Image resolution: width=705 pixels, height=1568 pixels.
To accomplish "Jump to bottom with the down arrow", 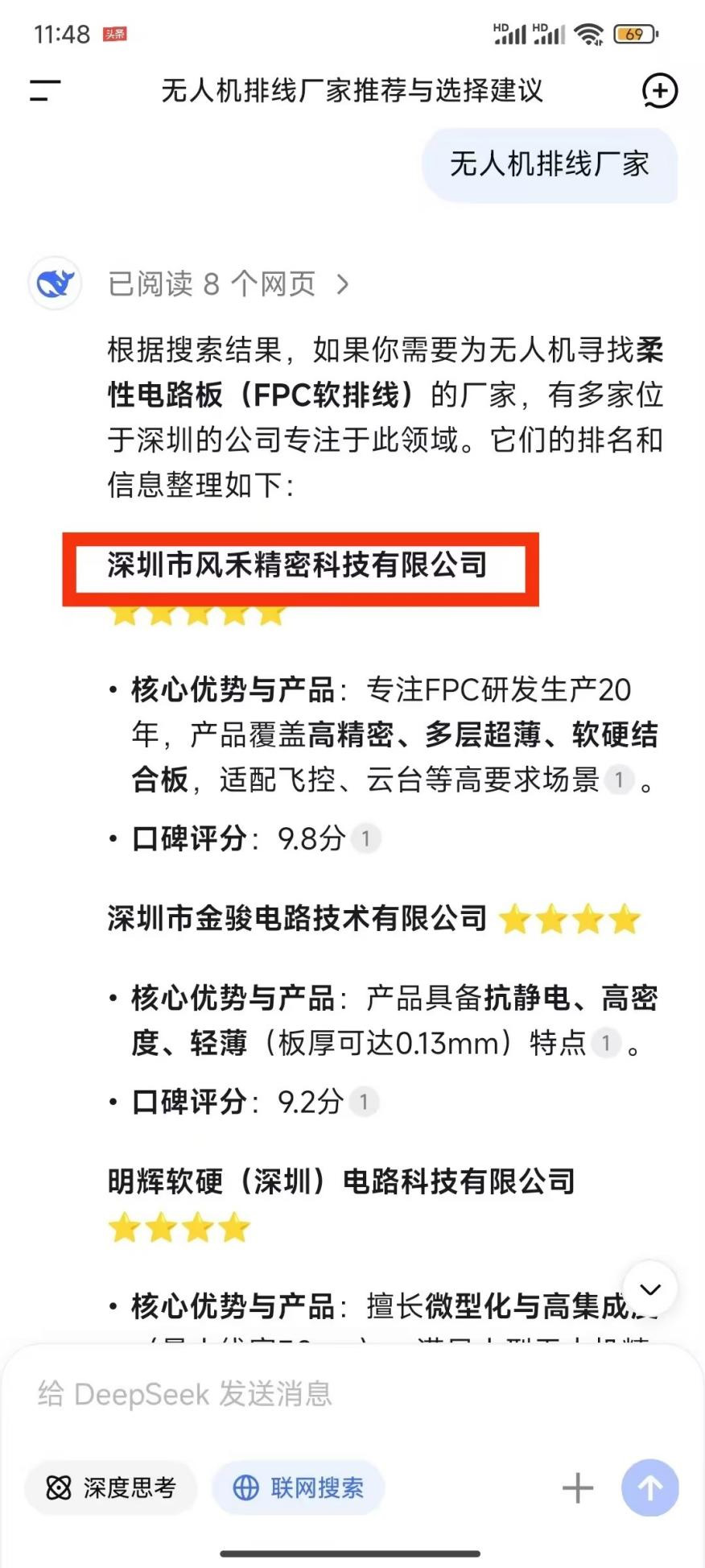I will pyautogui.click(x=649, y=1289).
